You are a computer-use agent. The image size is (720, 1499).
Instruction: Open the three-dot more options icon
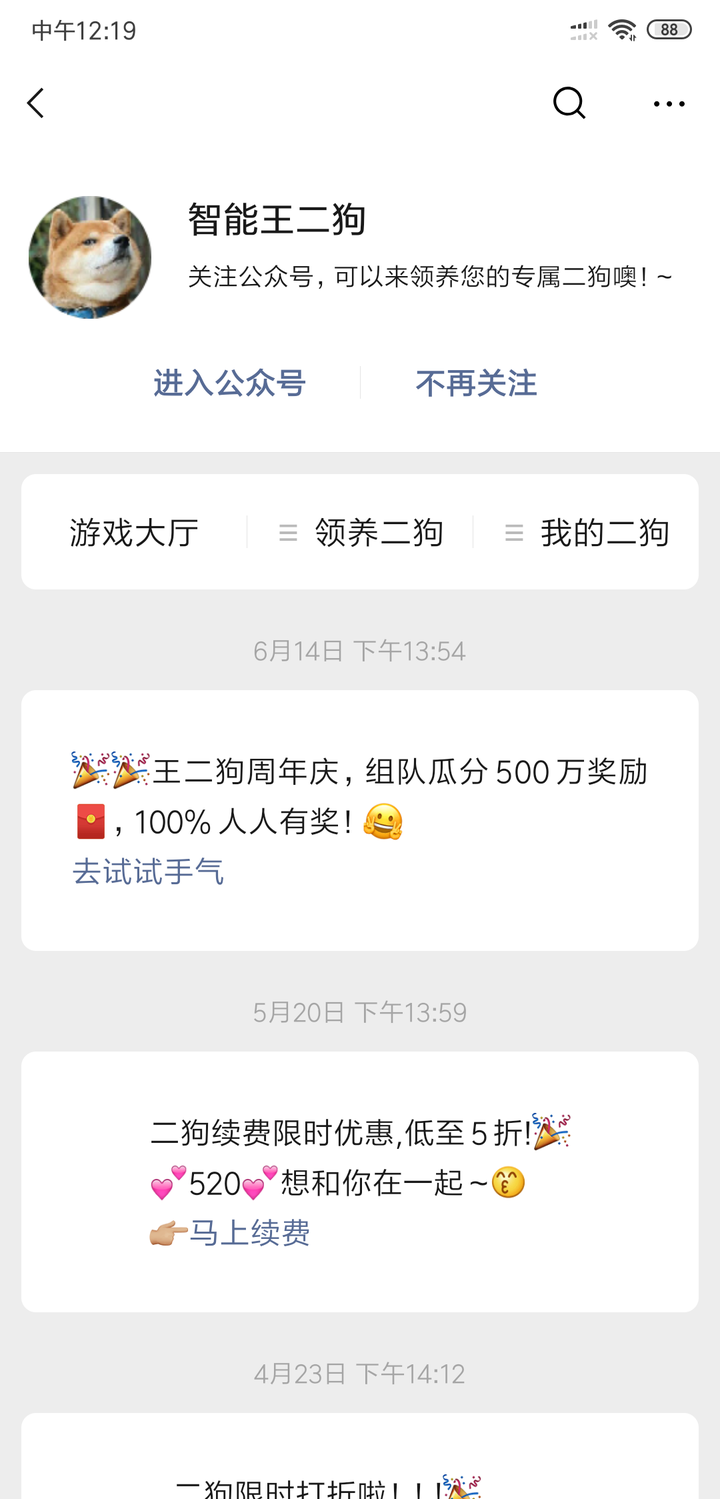pyautogui.click(x=667, y=103)
